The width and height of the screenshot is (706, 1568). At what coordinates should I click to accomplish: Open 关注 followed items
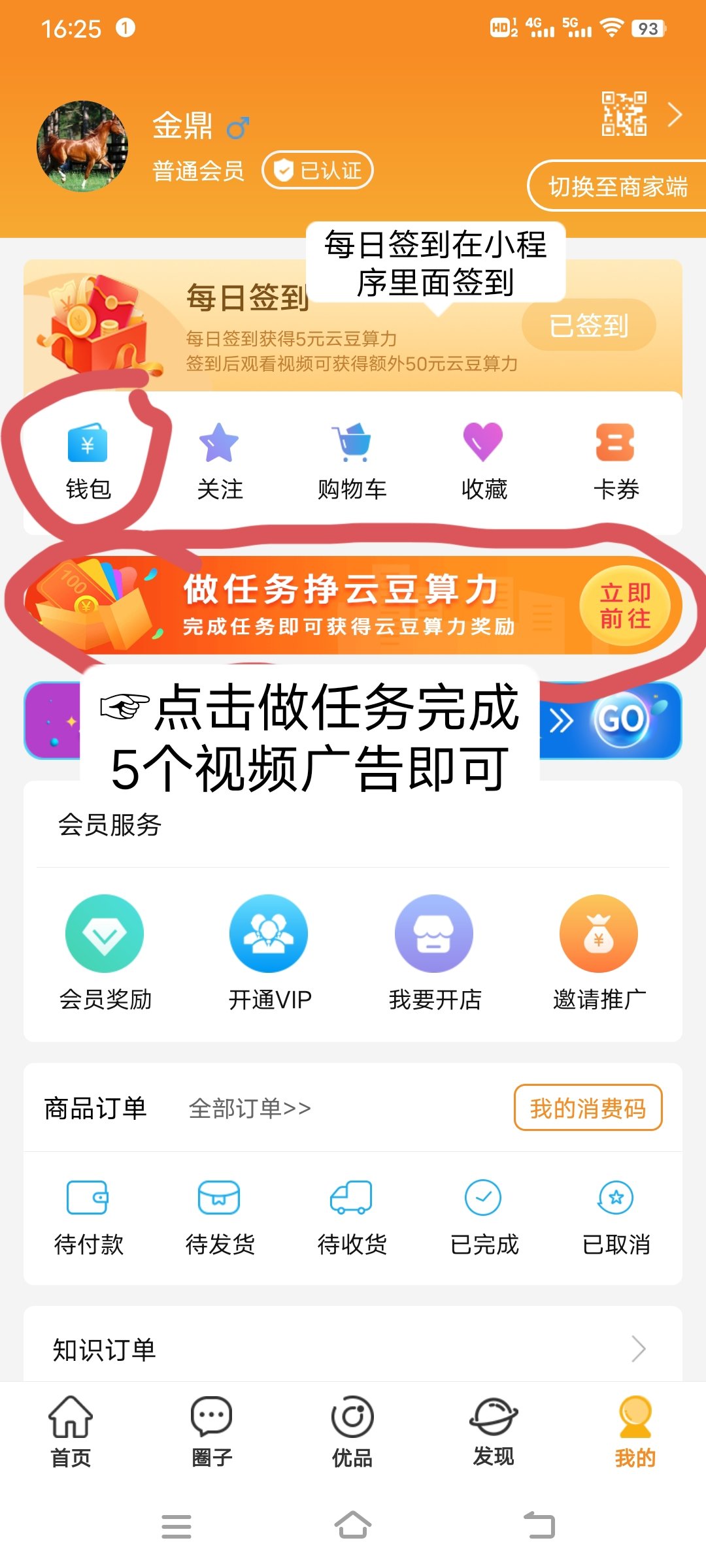pos(220,461)
